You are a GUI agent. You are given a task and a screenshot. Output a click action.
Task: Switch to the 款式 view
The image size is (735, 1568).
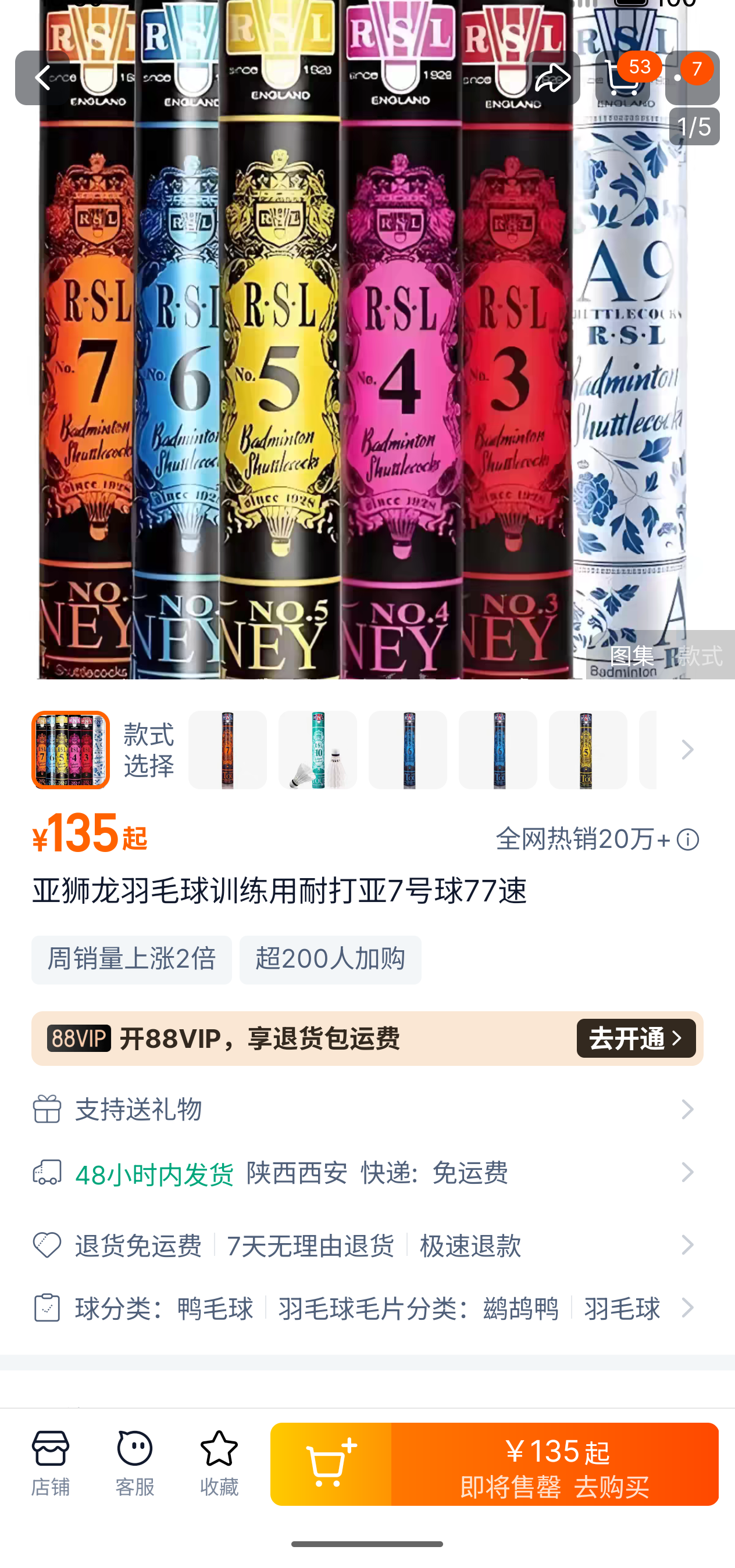[x=700, y=656]
